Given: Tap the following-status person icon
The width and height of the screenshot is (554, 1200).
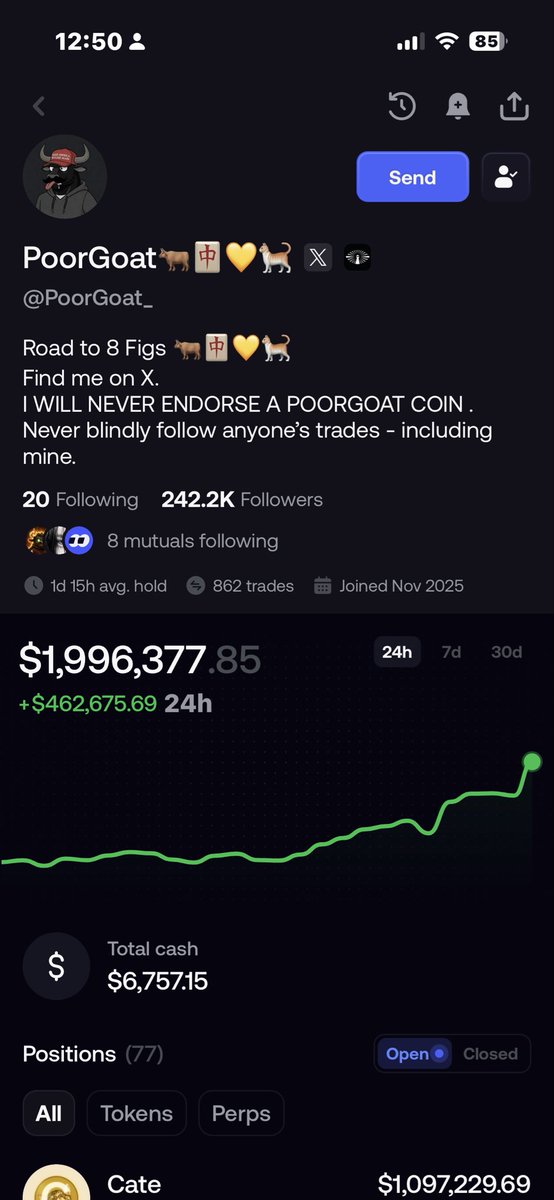Looking at the screenshot, I should [505, 177].
